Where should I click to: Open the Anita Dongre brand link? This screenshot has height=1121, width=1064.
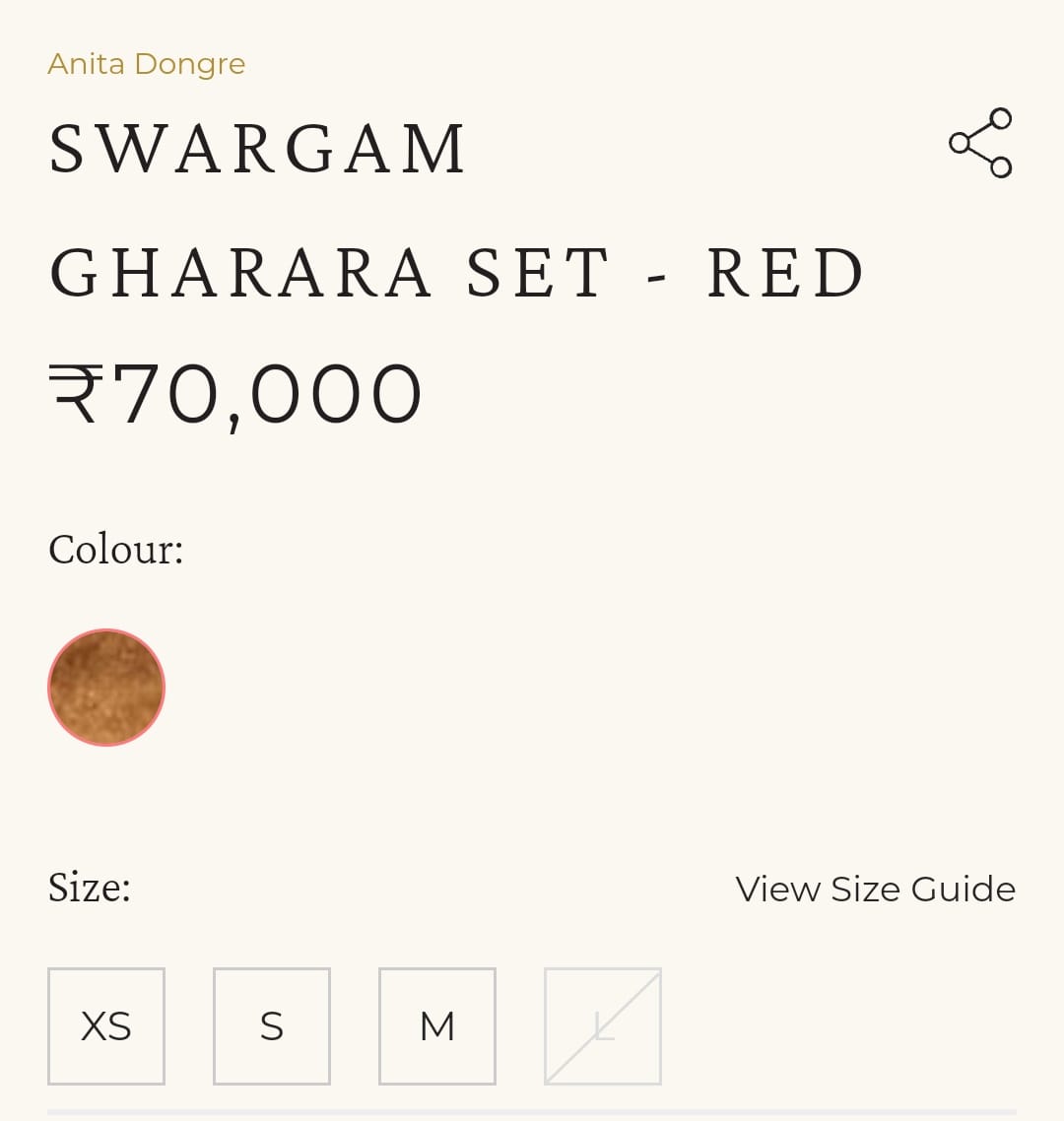147,64
